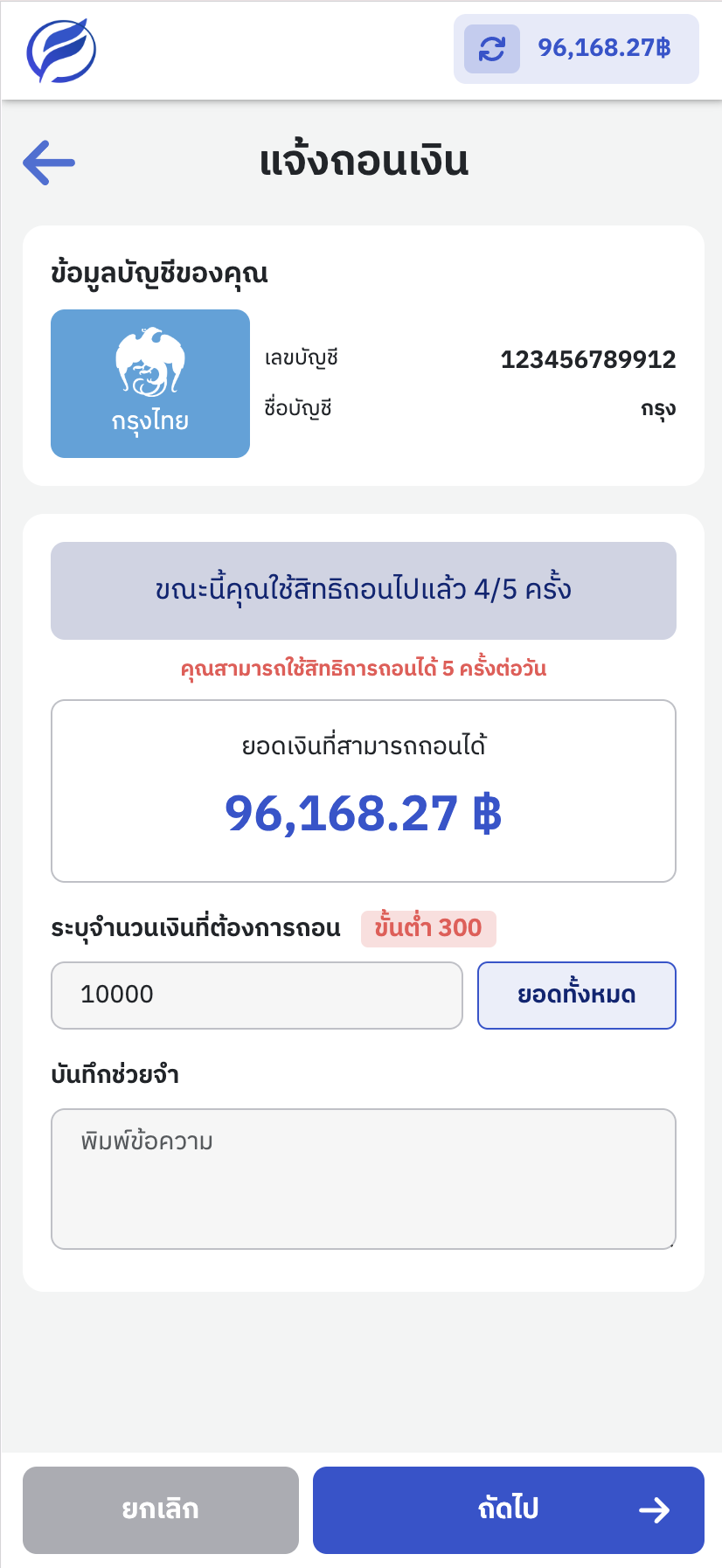Click the 4/5 withdrawal usage banner
Viewport: 722px width, 1568px height.
pos(364,590)
